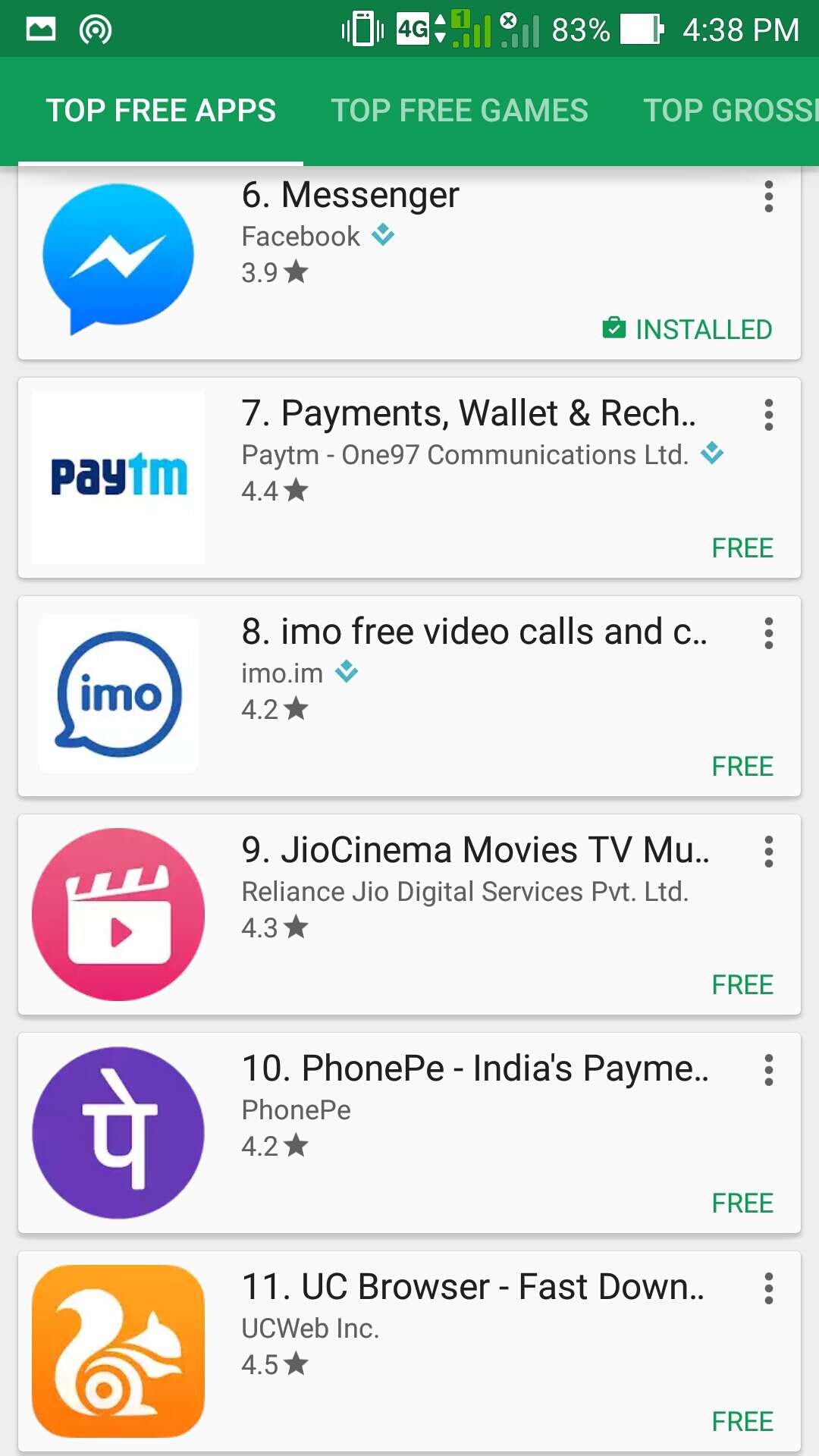
Task: Tap the three-dot menu for imo
Action: pyautogui.click(x=769, y=633)
